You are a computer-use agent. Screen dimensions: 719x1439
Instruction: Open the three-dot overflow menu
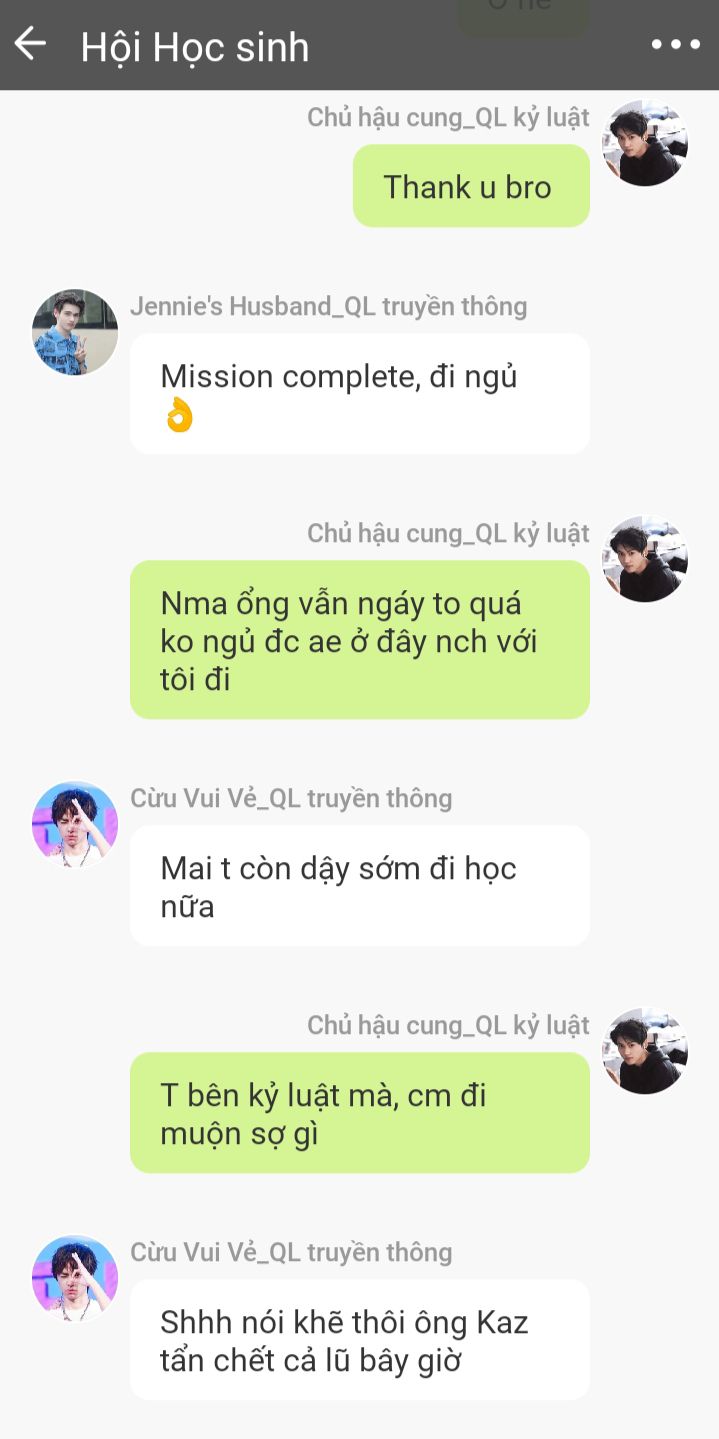(x=676, y=44)
